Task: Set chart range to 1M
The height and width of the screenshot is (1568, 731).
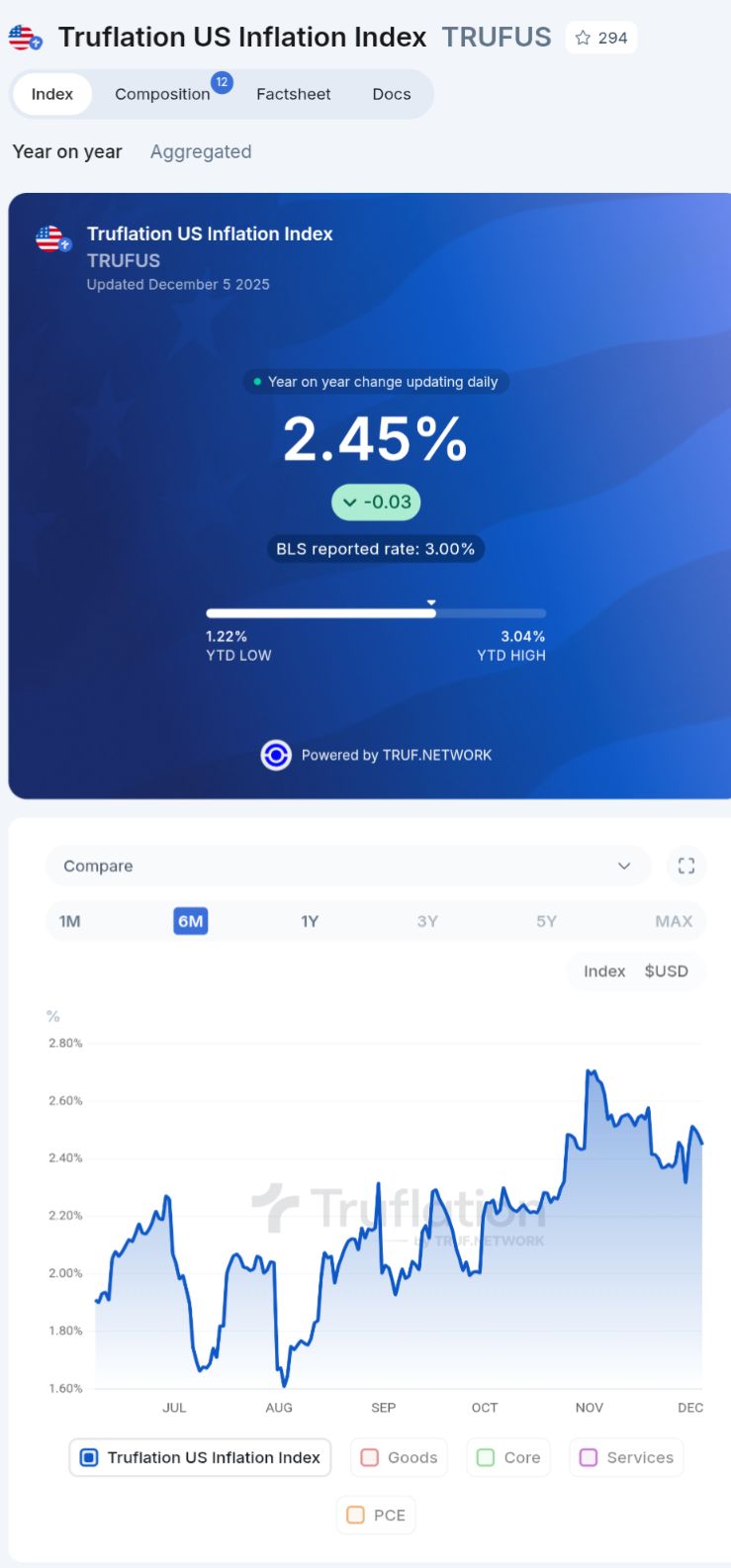Action: (70, 921)
